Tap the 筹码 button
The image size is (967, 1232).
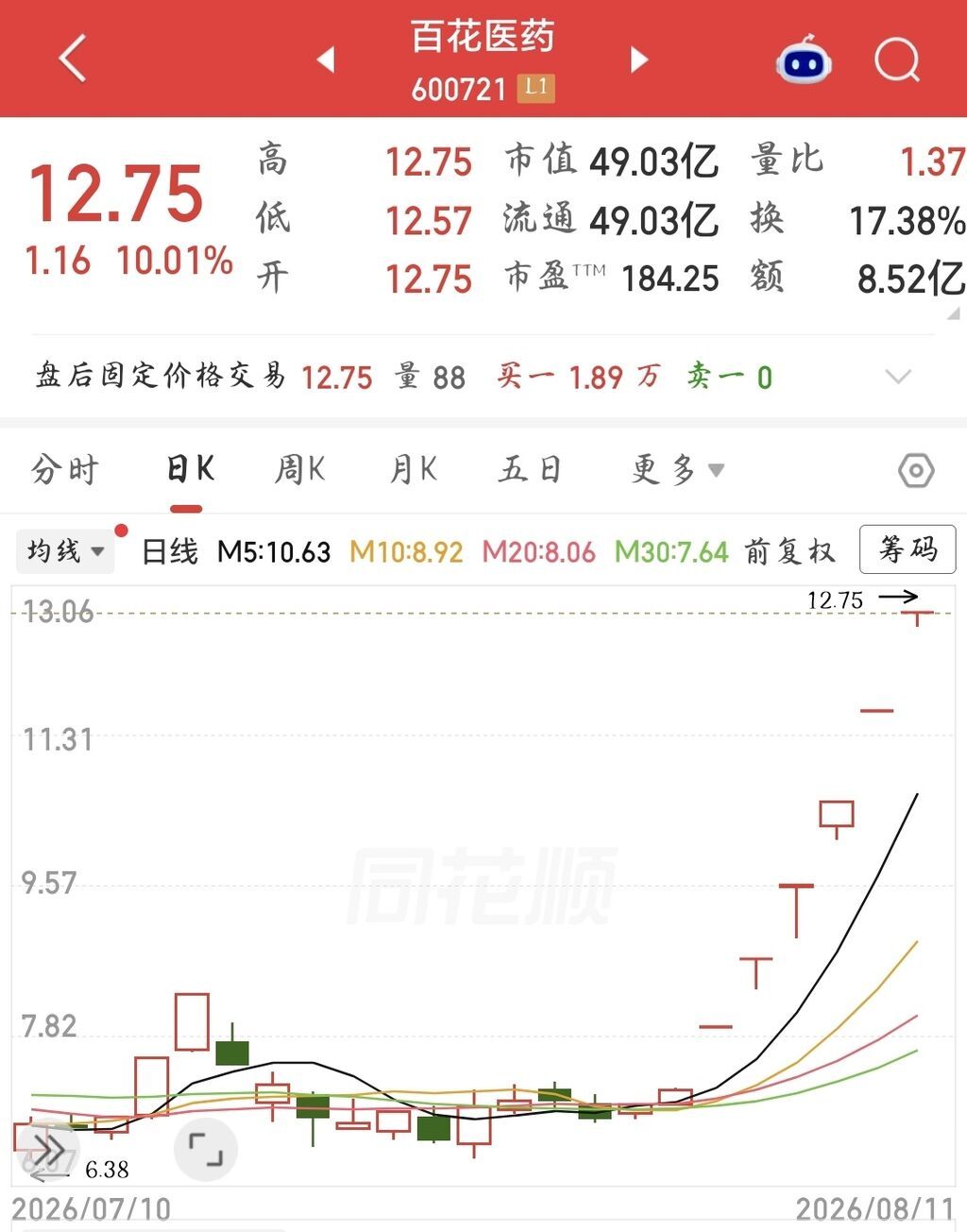pos(908,549)
